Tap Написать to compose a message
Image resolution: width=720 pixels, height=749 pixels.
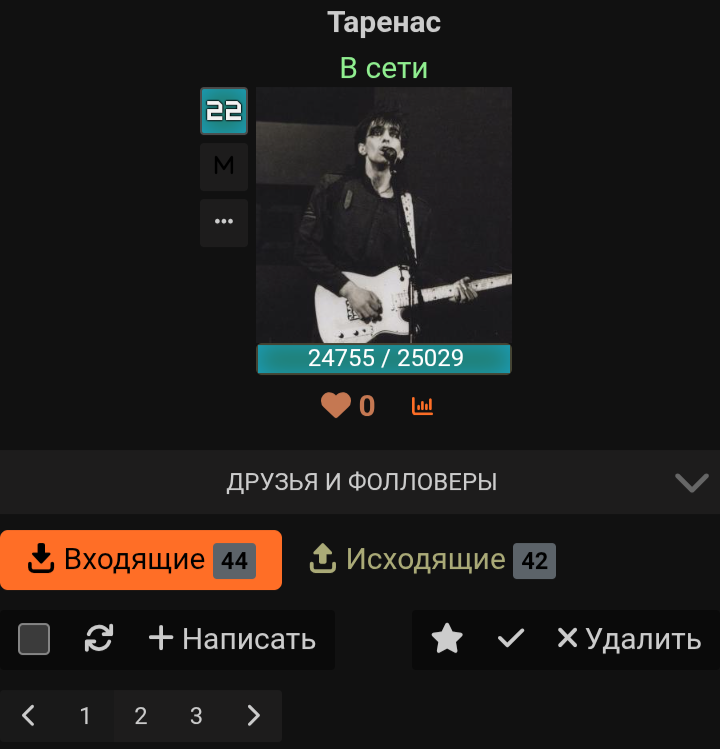click(x=232, y=639)
